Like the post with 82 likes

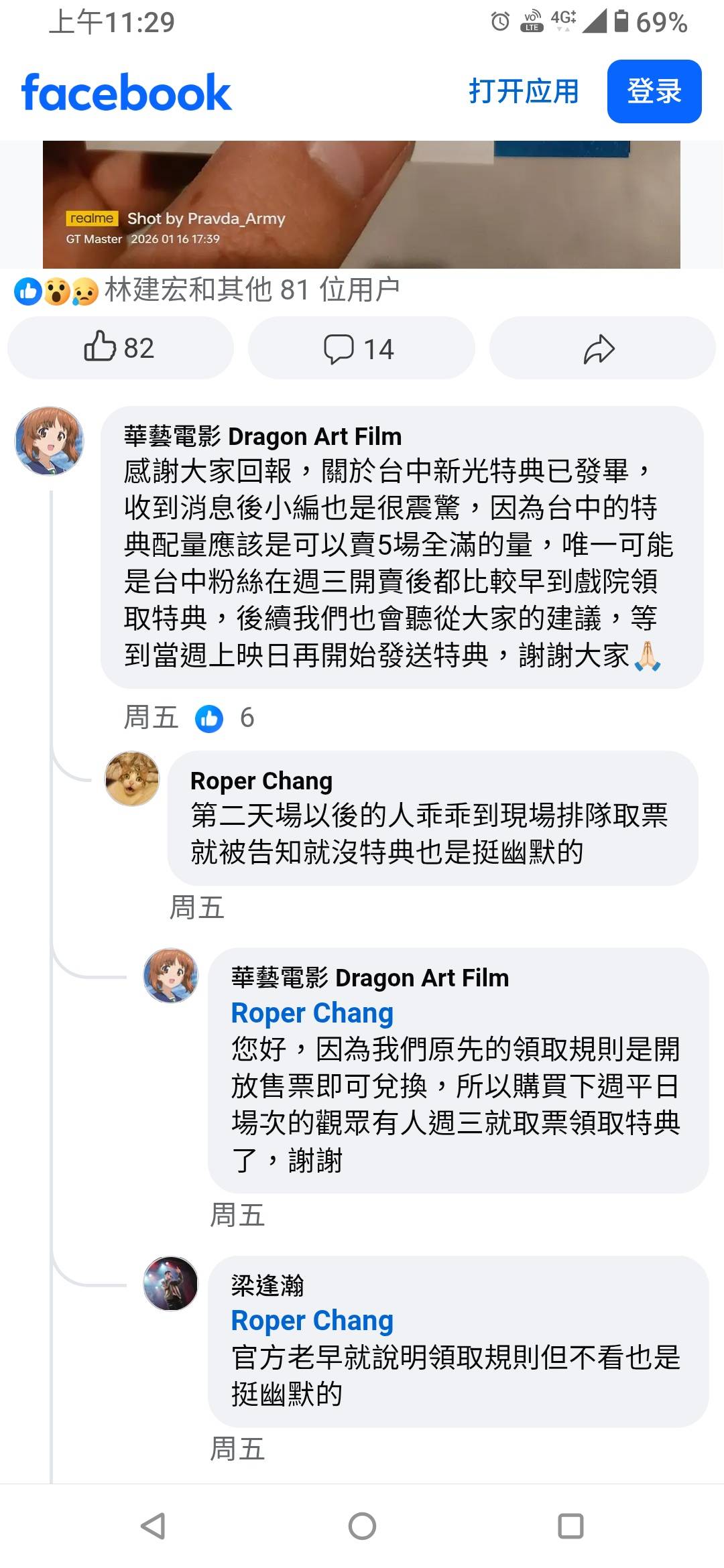pos(120,348)
